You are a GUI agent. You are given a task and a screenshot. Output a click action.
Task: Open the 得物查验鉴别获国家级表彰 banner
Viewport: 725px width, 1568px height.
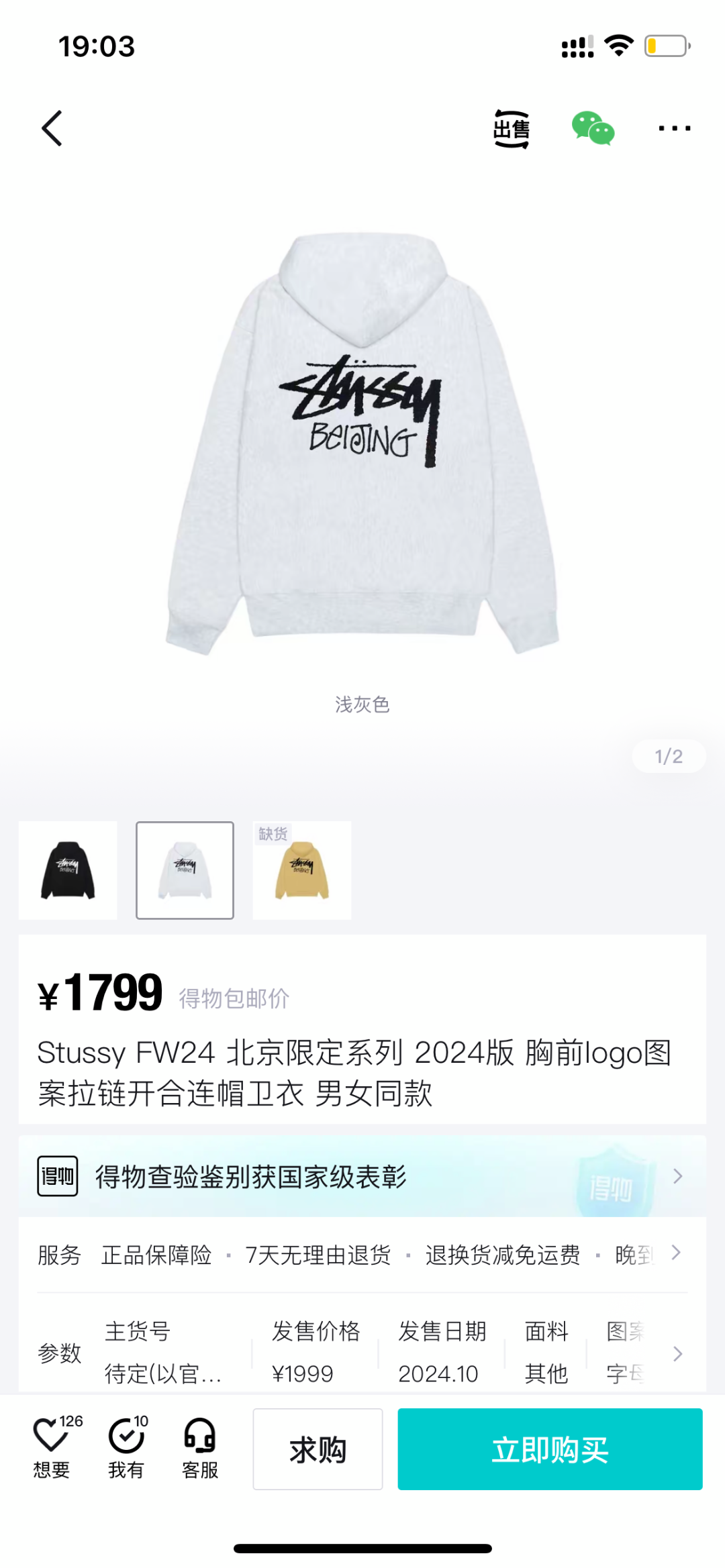[x=362, y=1177]
